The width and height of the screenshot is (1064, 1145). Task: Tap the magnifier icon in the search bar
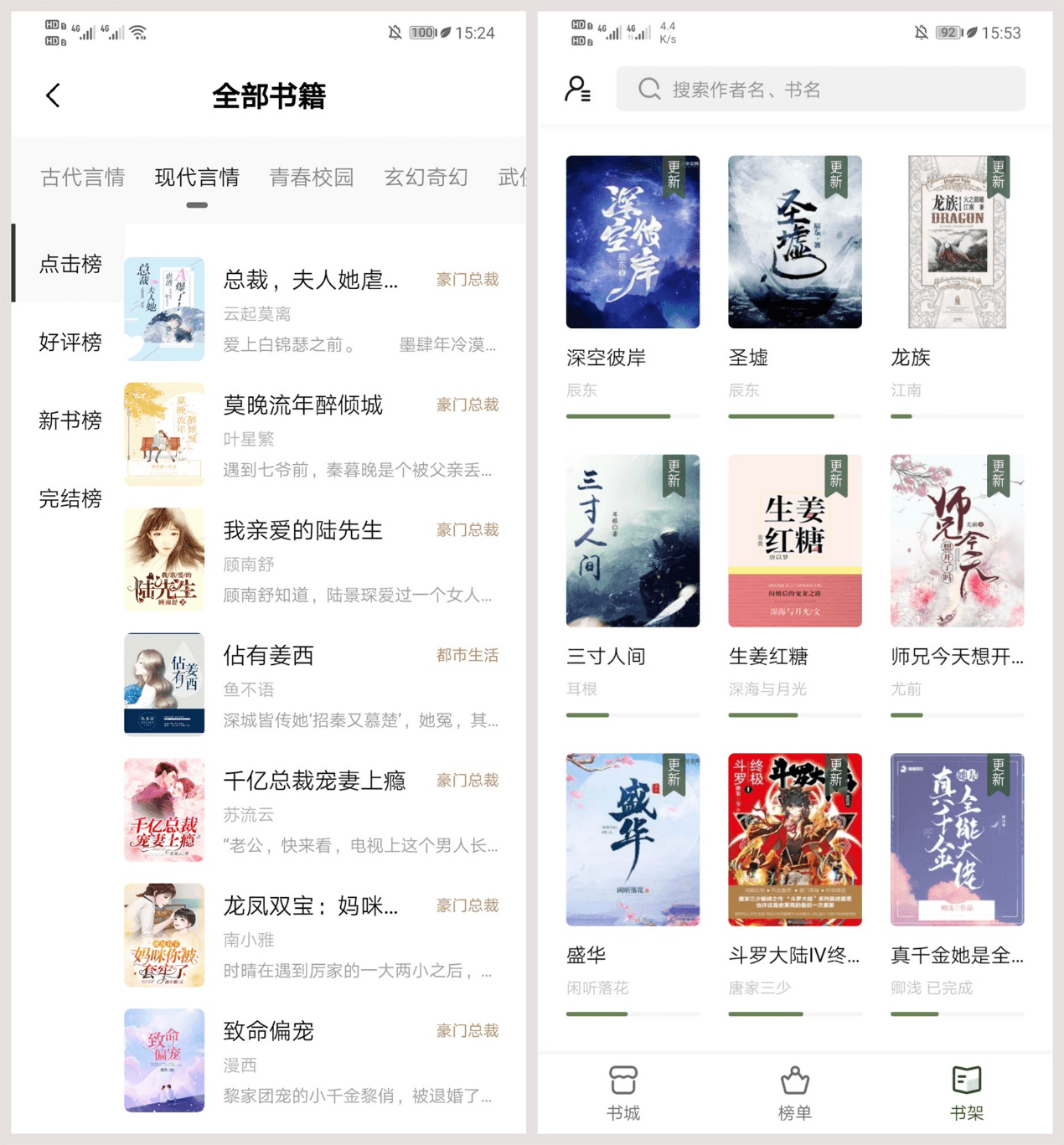coord(649,89)
